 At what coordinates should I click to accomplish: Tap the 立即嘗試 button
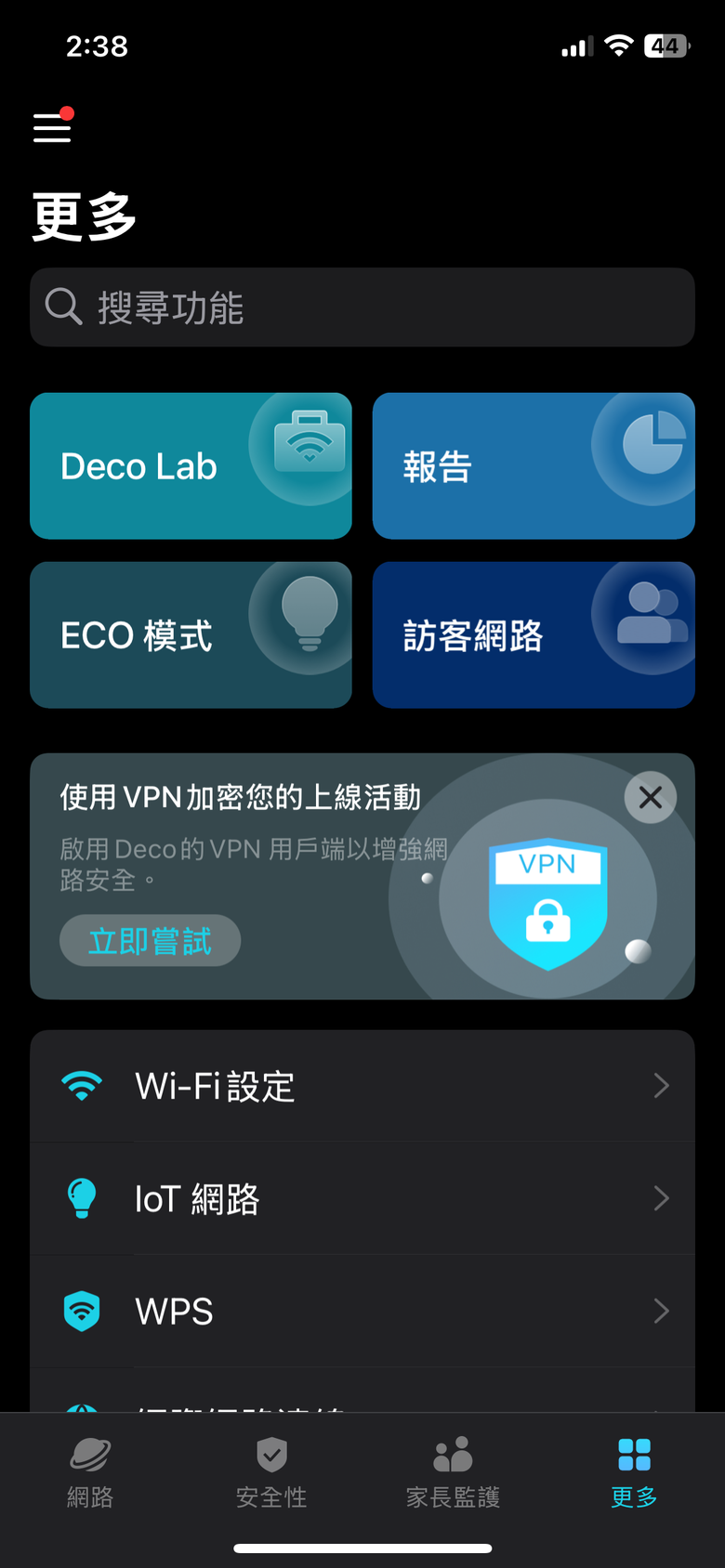click(150, 940)
